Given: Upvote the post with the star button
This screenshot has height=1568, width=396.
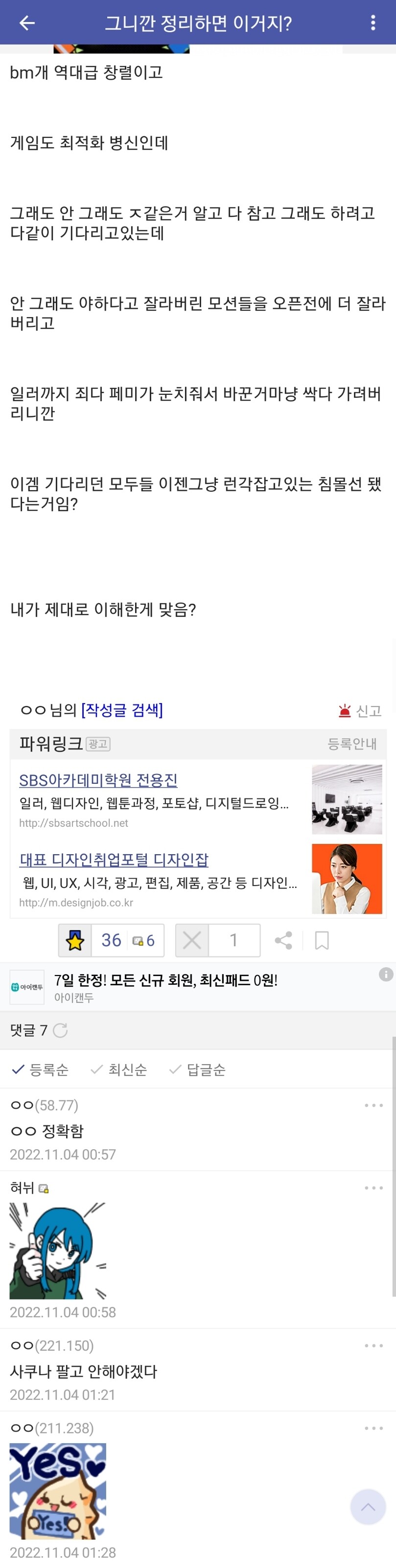Looking at the screenshot, I should pos(75,940).
